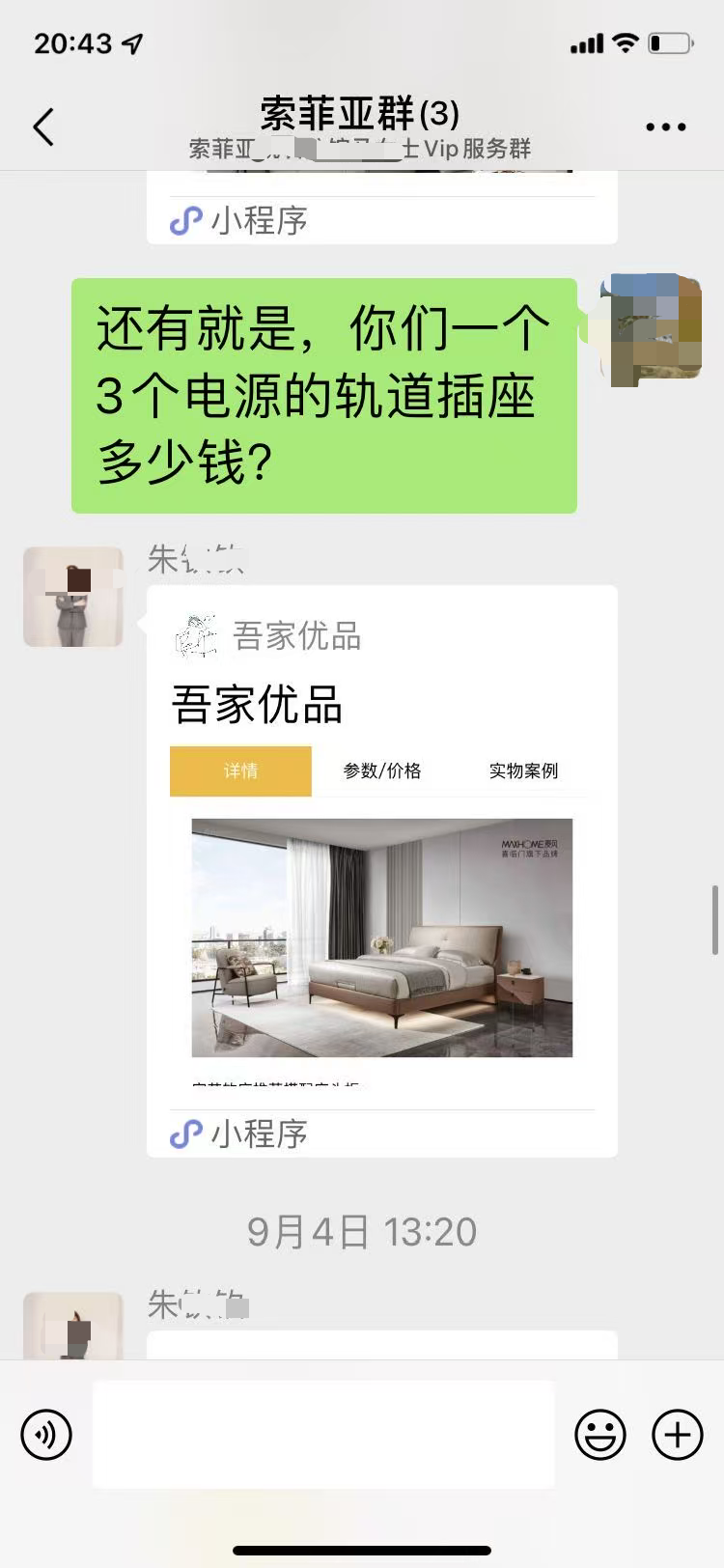724x1568 pixels.
Task: Tap the voice message icon
Action: tap(45, 1435)
